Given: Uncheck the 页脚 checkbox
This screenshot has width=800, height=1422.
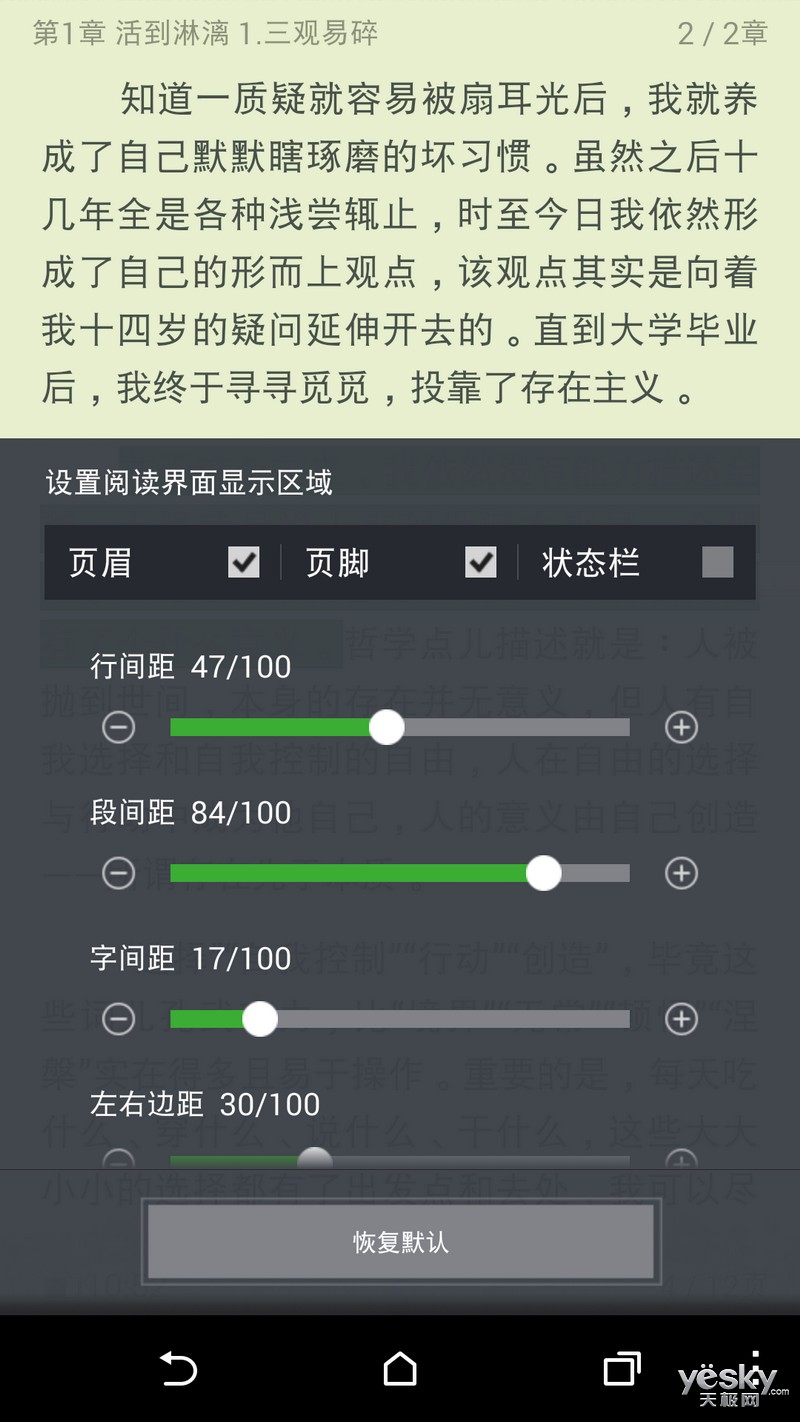Looking at the screenshot, I should coord(481,562).
